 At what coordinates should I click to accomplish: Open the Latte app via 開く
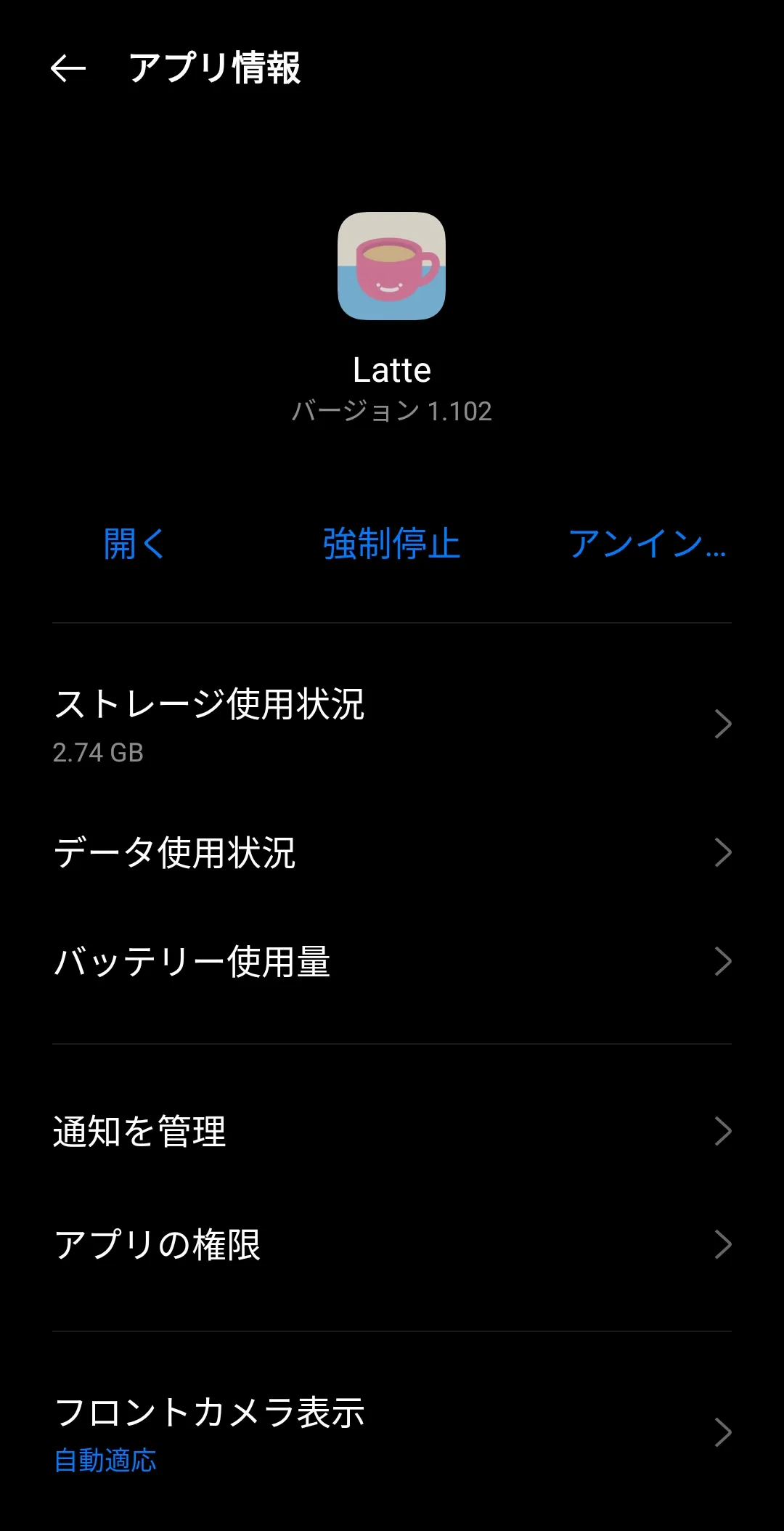135,544
